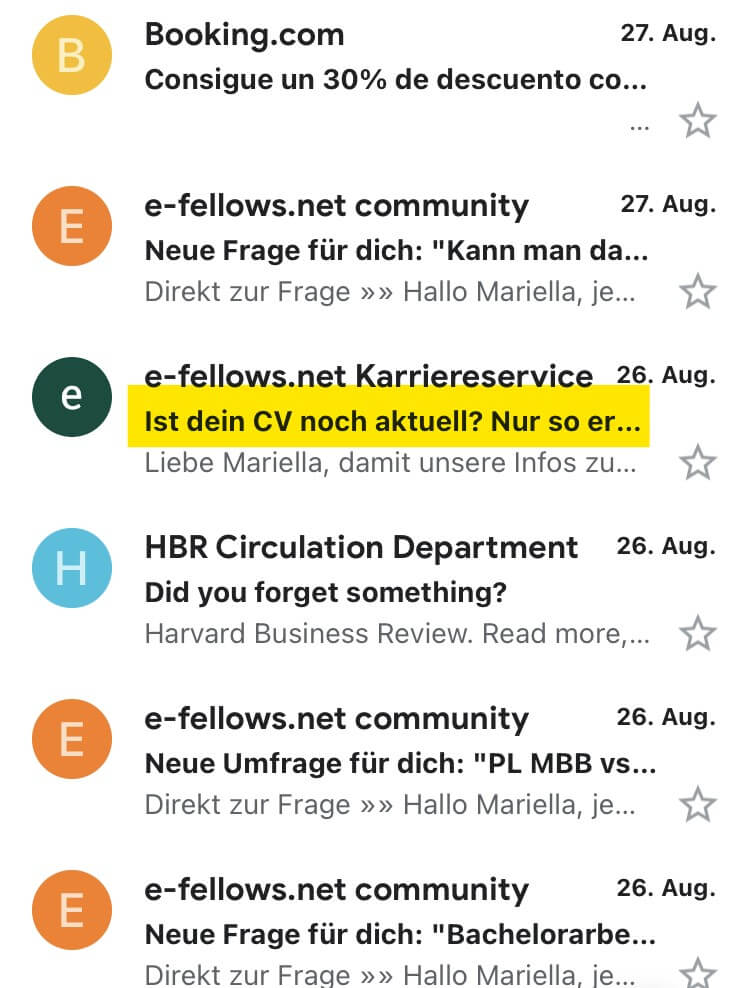Star the HBR Circulation Department email
This screenshot has height=988, width=750.
[697, 634]
